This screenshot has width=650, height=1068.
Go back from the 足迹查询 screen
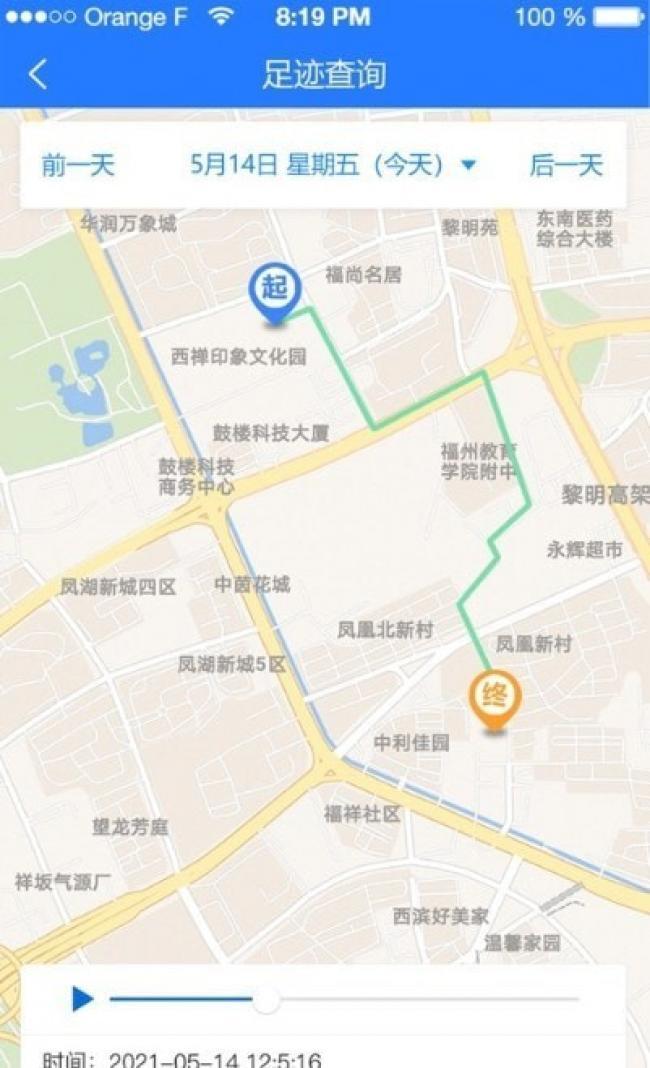click(38, 74)
